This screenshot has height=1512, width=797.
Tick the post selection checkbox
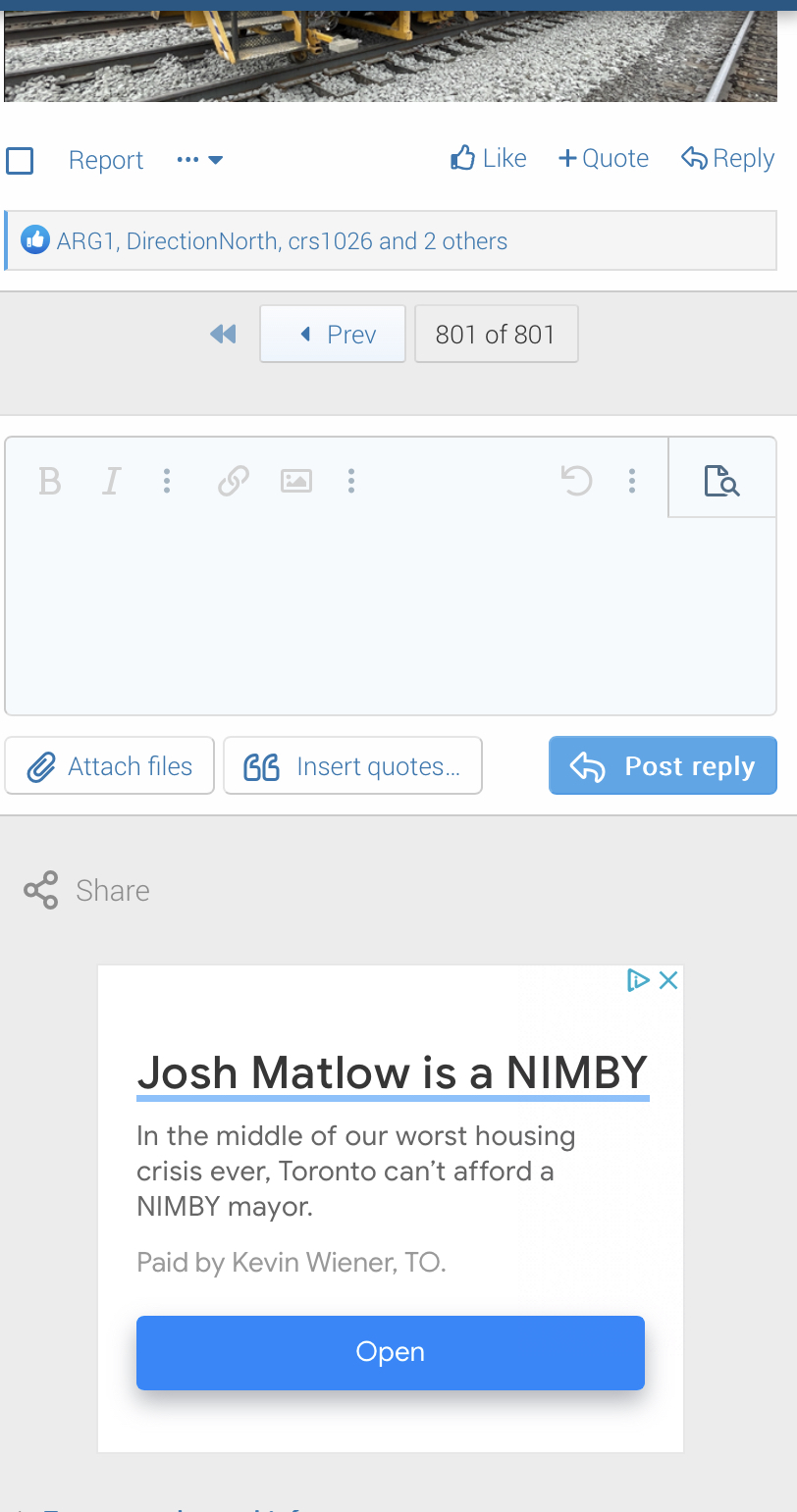click(20, 160)
